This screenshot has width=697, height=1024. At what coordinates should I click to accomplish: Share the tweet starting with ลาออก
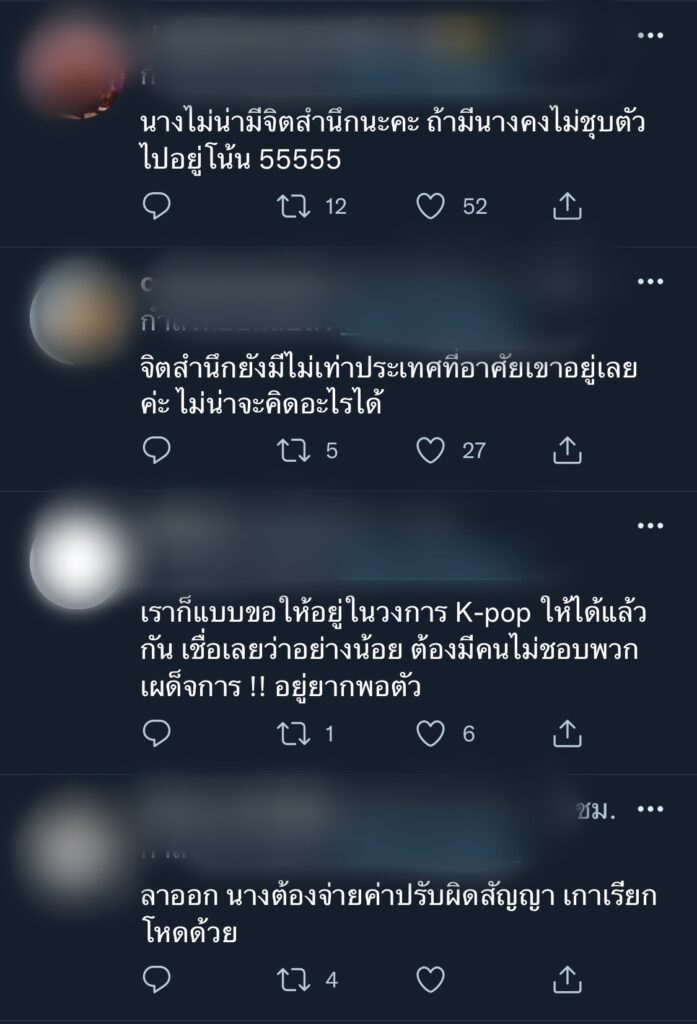pyautogui.click(x=566, y=978)
